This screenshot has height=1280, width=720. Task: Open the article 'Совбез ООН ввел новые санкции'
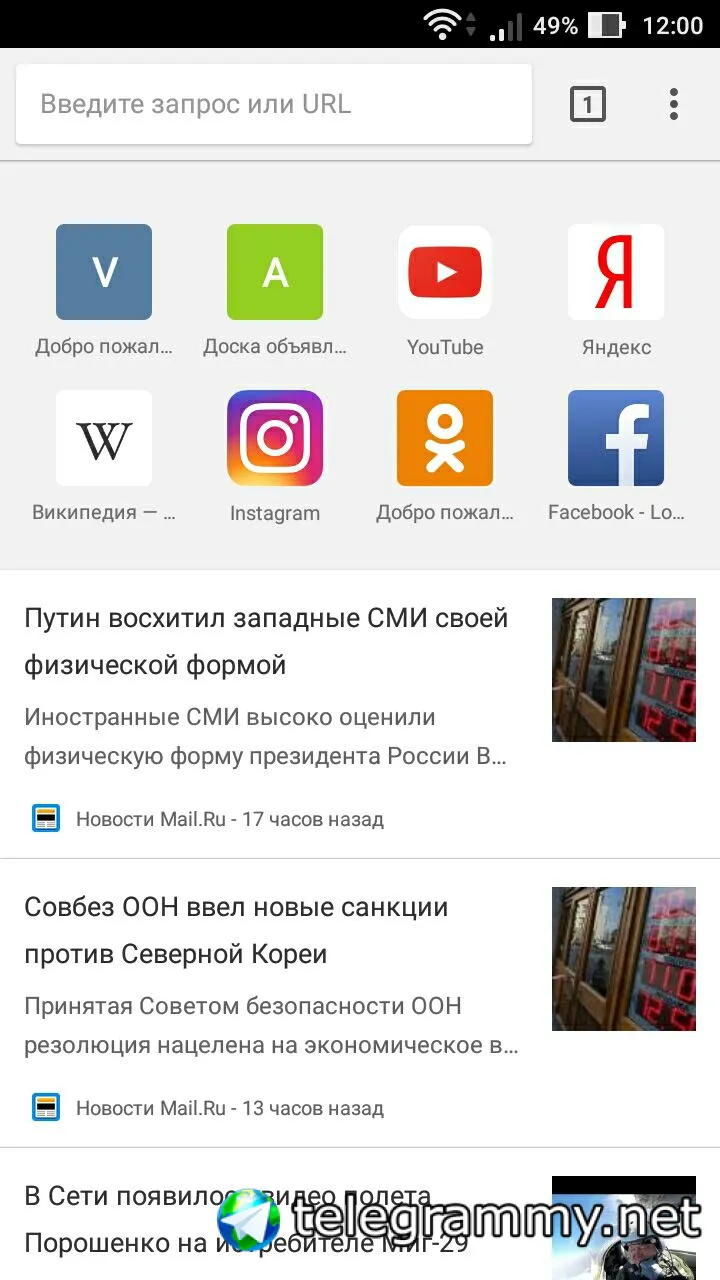point(236,930)
